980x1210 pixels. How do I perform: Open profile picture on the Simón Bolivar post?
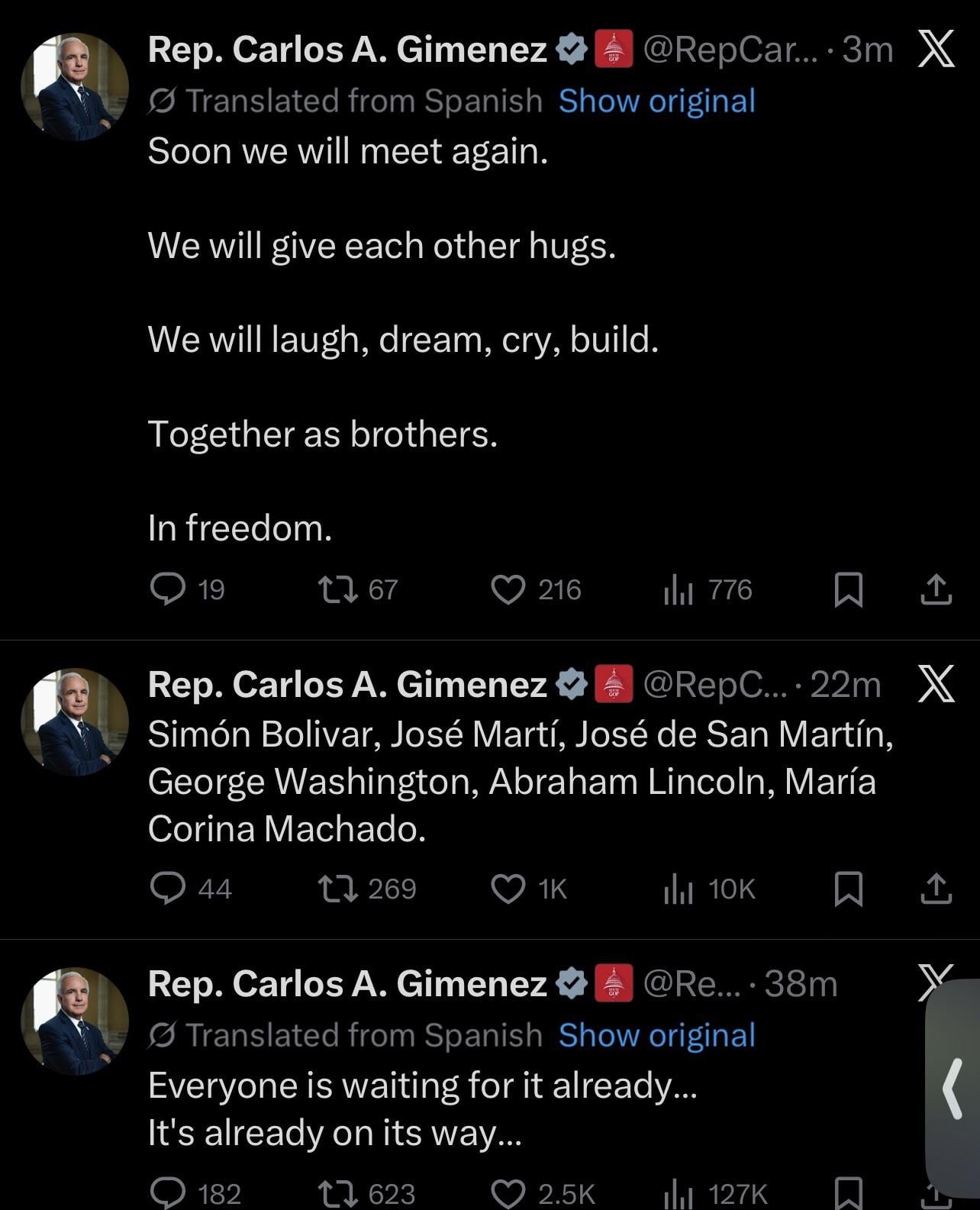(75, 721)
